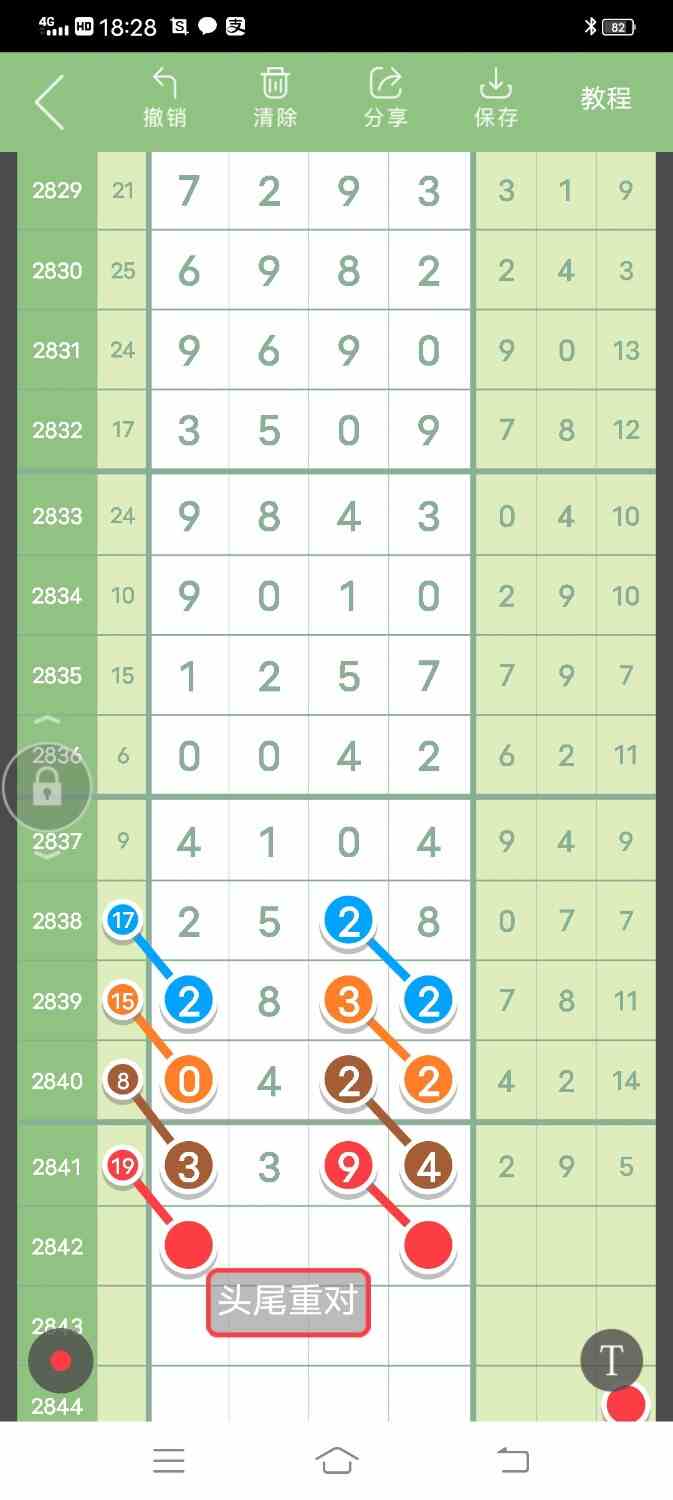Screen dimensions: 673x1500
Task: Tap the T text tool button
Action: [x=611, y=1360]
